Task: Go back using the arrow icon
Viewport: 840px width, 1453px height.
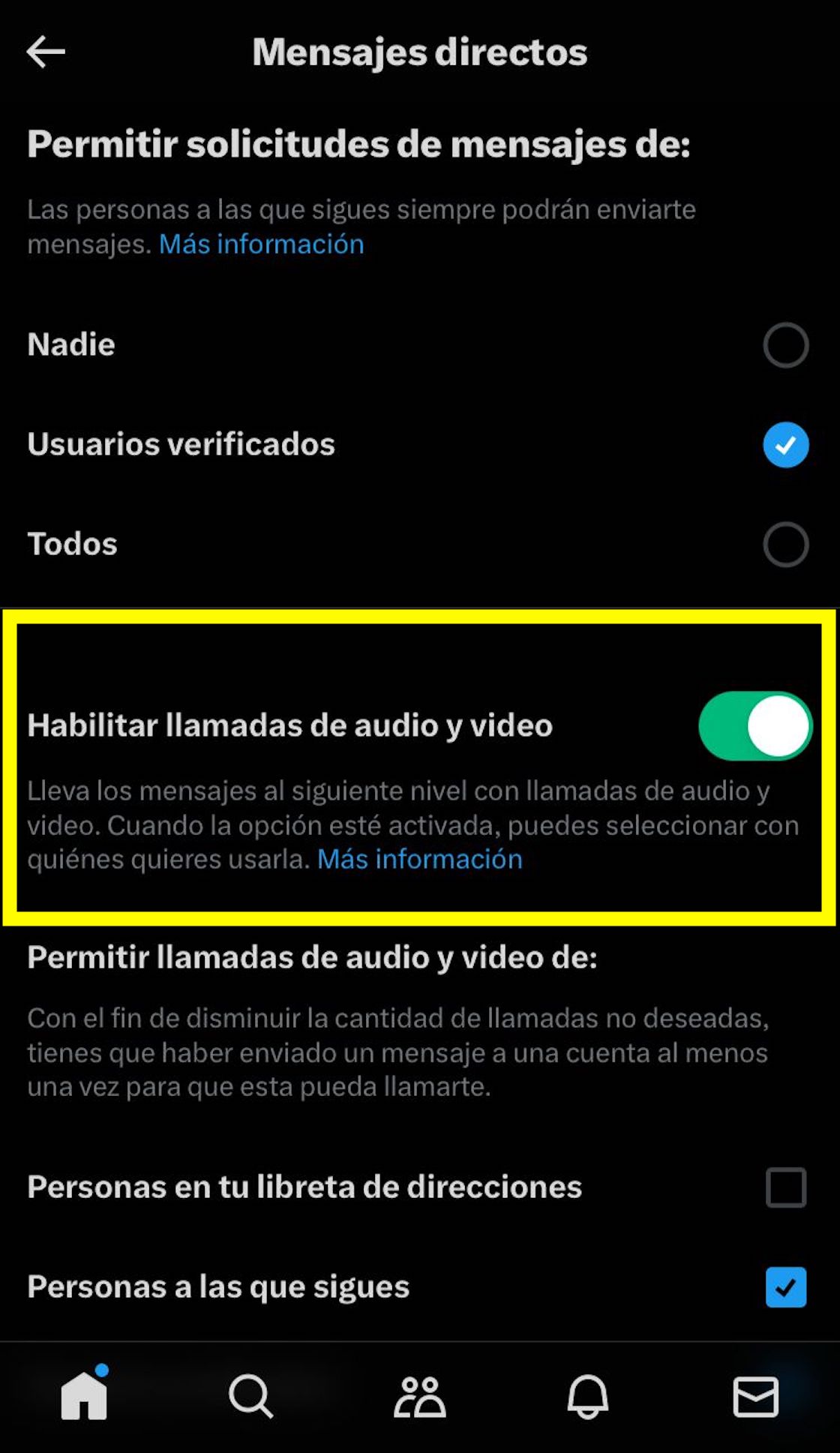Action: [46, 52]
